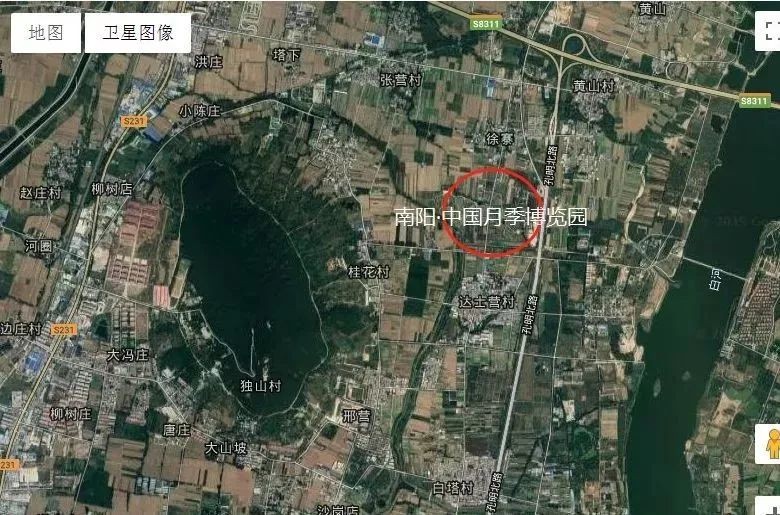Toggle fullscreen map view
Screen dimensions: 780x515
[767, 32]
